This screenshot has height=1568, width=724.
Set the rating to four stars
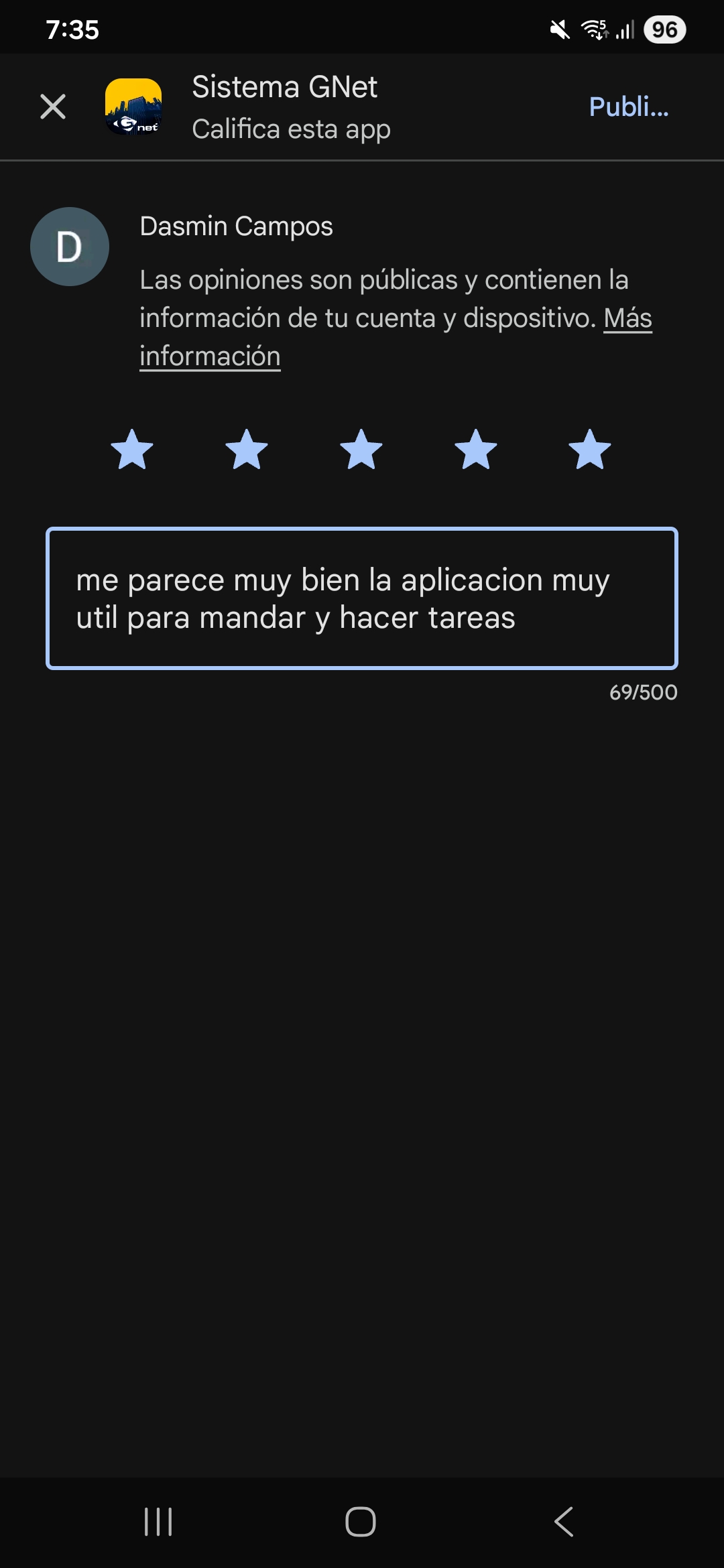[x=476, y=450]
